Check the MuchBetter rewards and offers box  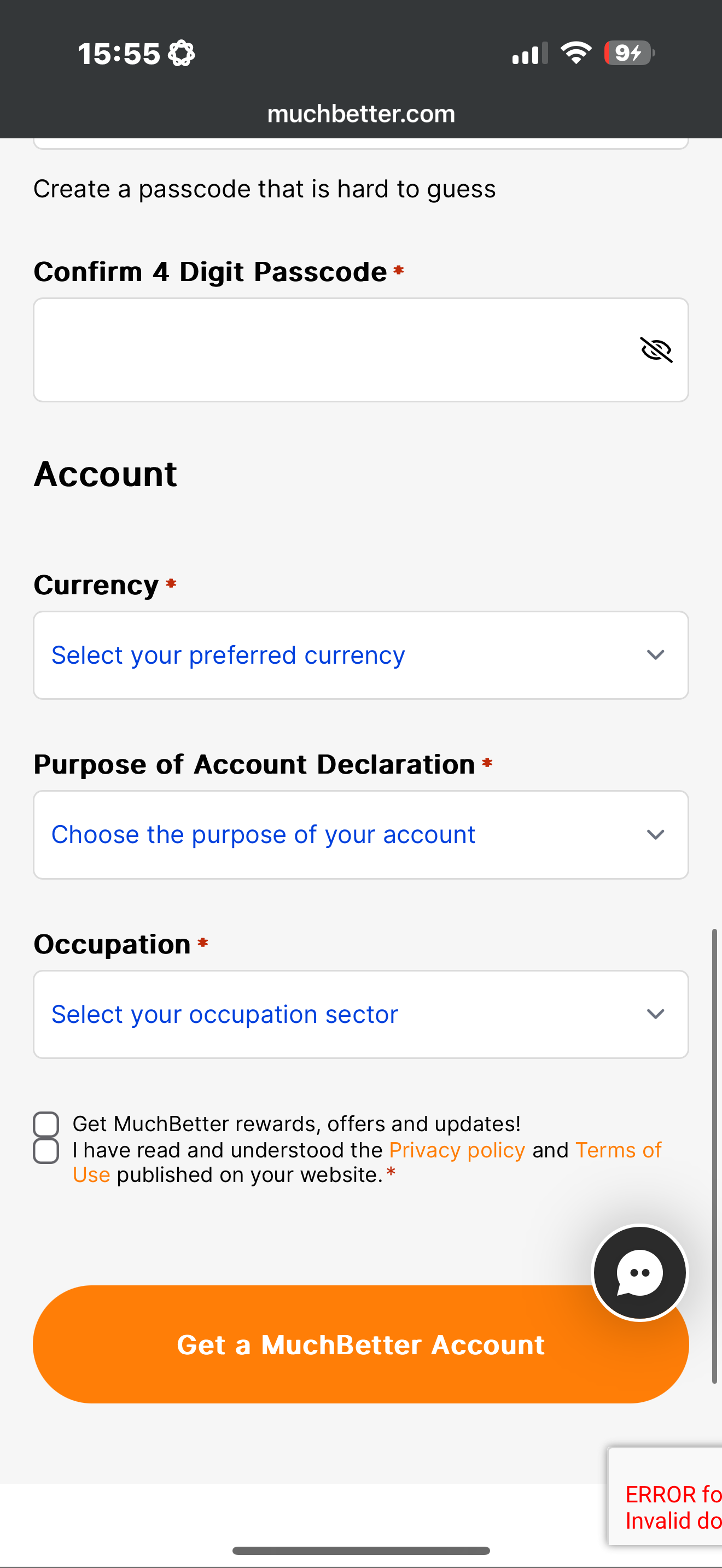46,1124
